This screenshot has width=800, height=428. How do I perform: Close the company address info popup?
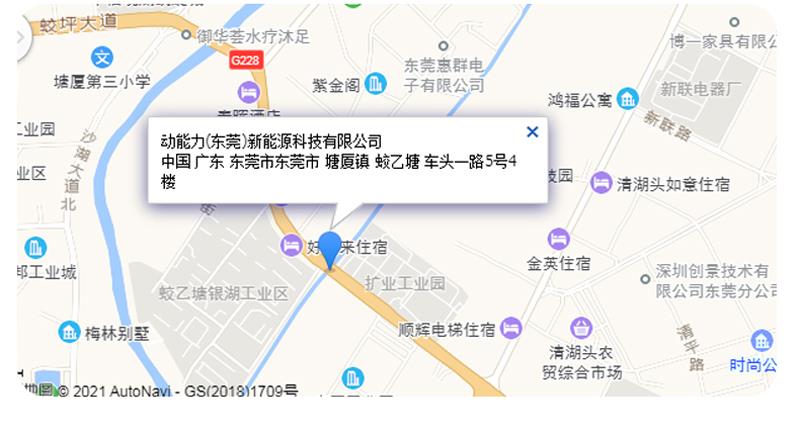(x=532, y=131)
